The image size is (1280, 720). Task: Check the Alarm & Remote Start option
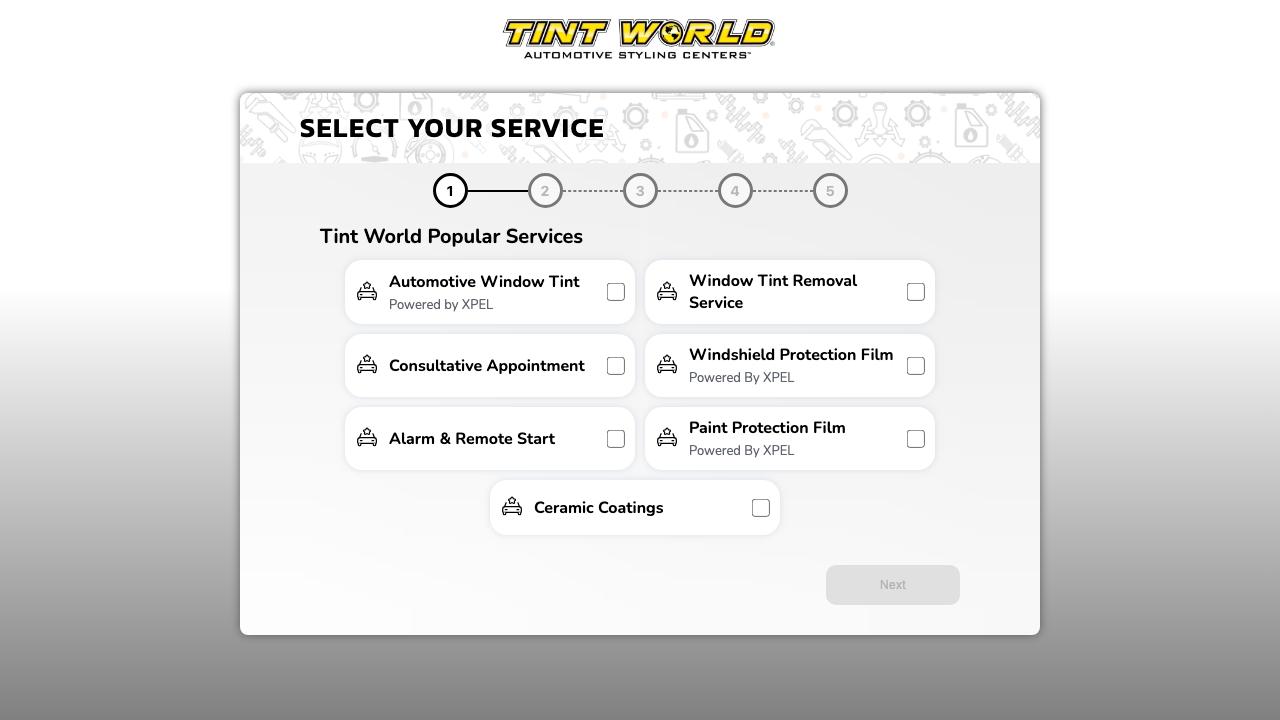pyautogui.click(x=616, y=439)
